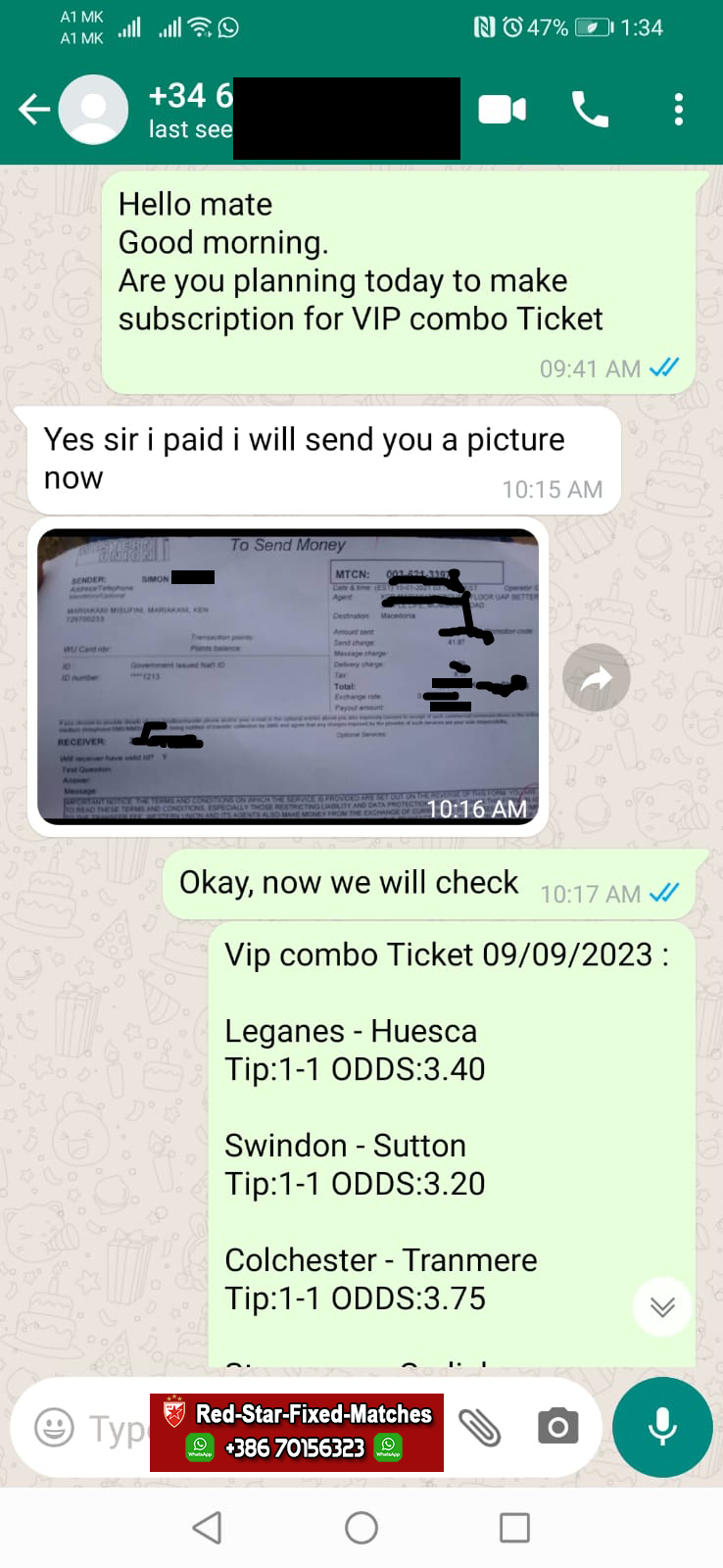Viewport: 723px width, 1568px height.
Task: Open the recent apps view
Action: tap(514, 1527)
